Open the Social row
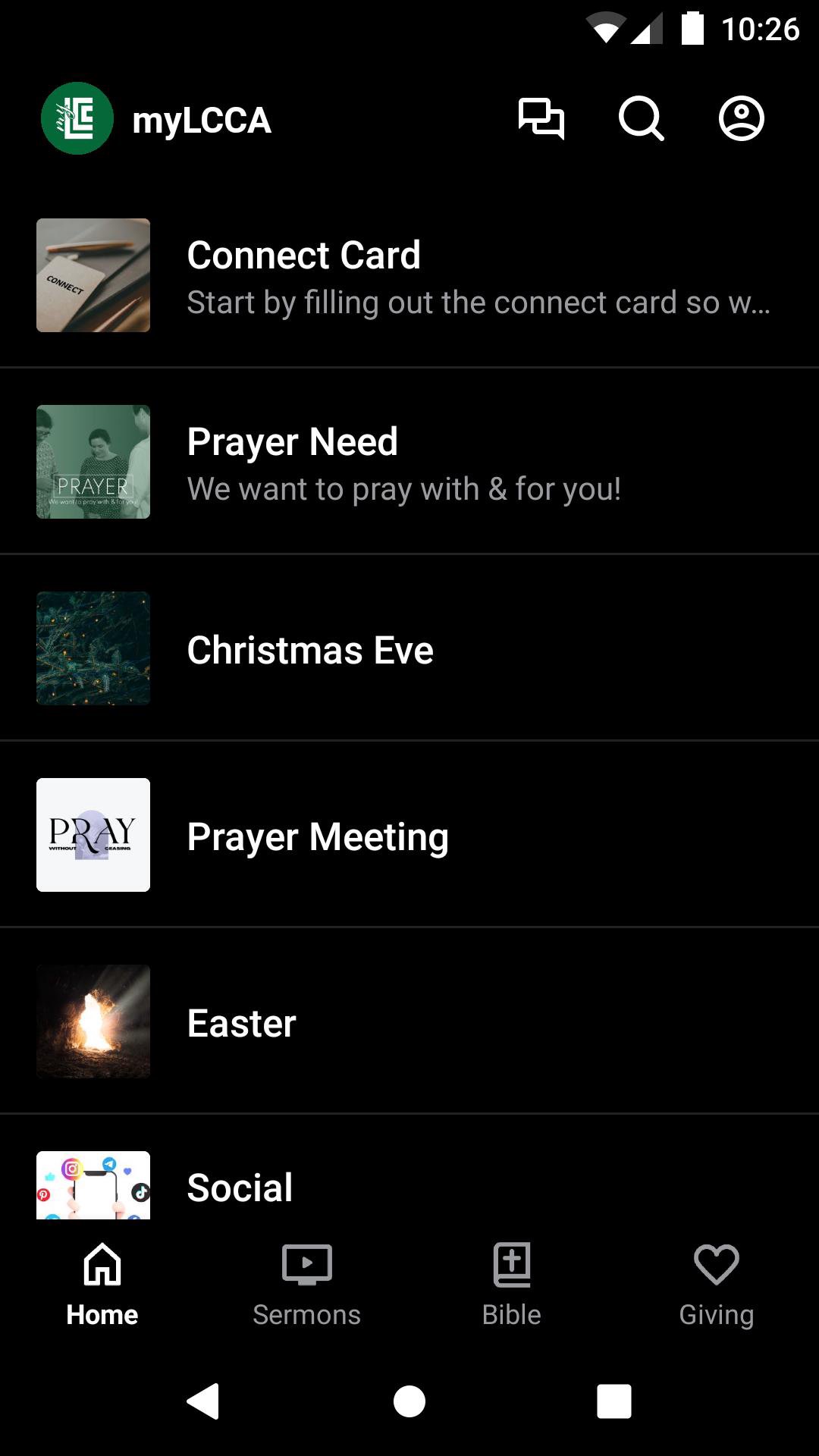The image size is (819, 1456). click(409, 1186)
